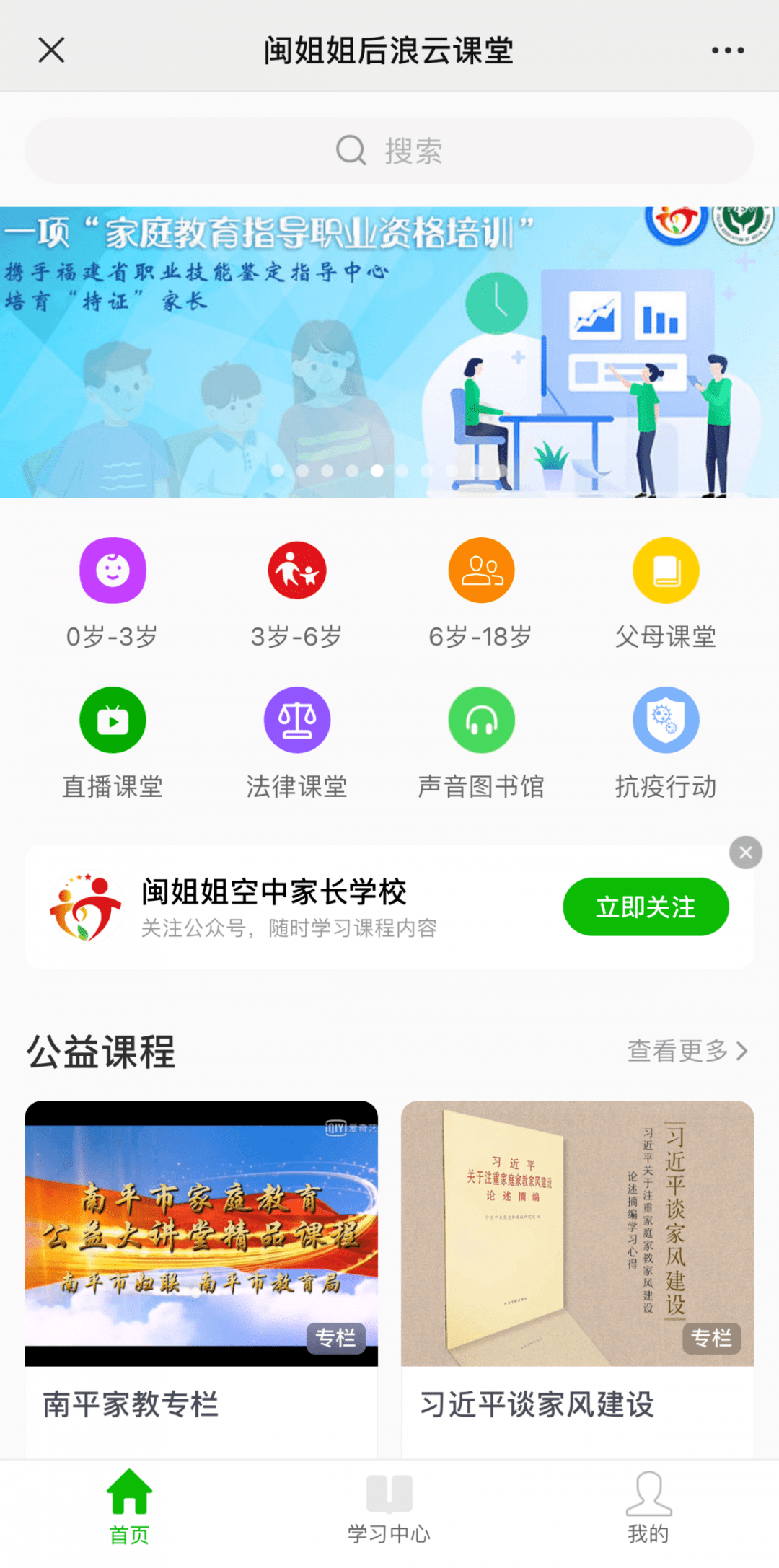779x1568 pixels.
Task: Open 查看更多 for 公益课程
Action: tap(677, 1052)
